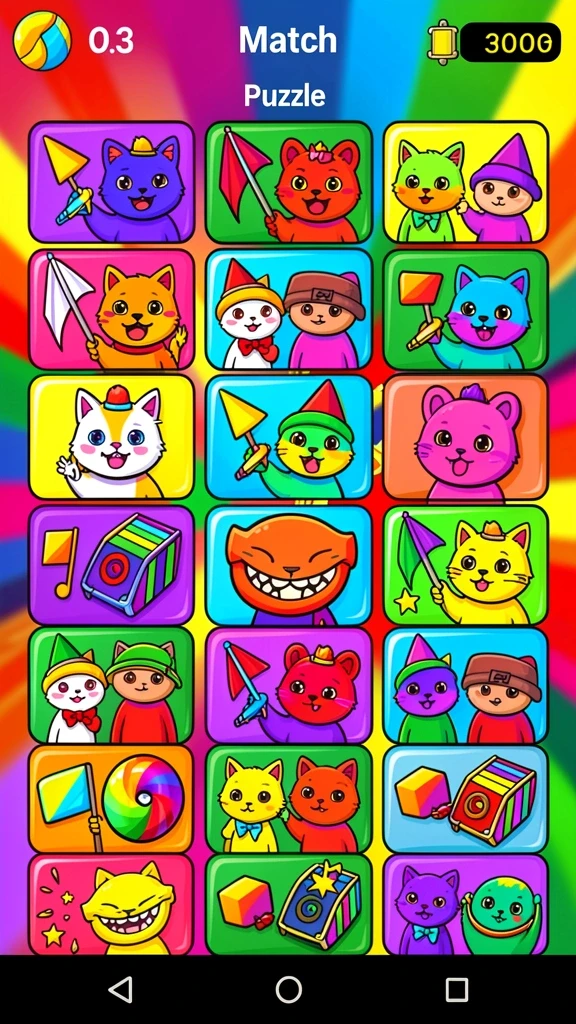Select the blue cat with yellow flag tile
576x1024 pixels.
click(111, 182)
